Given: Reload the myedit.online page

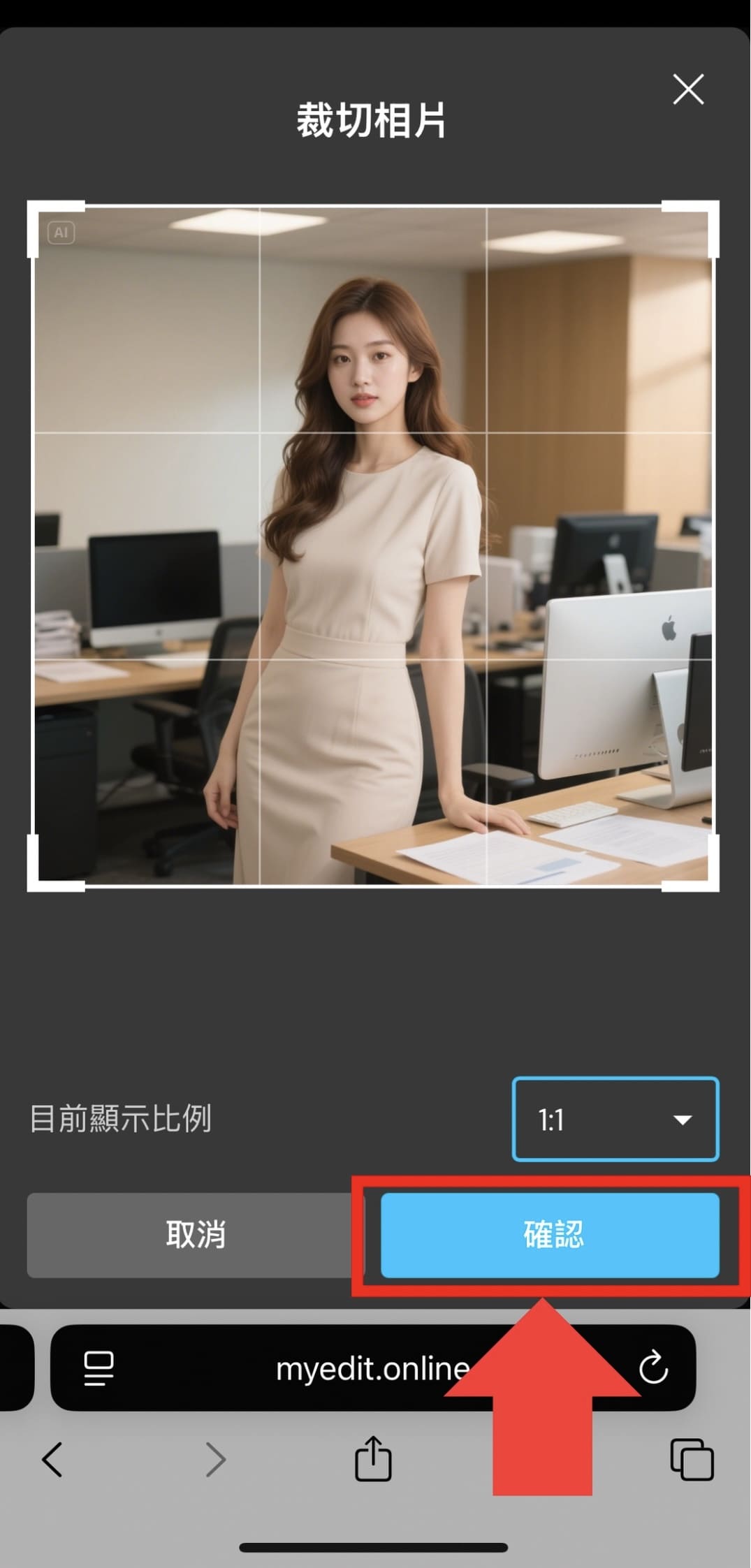Looking at the screenshot, I should 653,1367.
